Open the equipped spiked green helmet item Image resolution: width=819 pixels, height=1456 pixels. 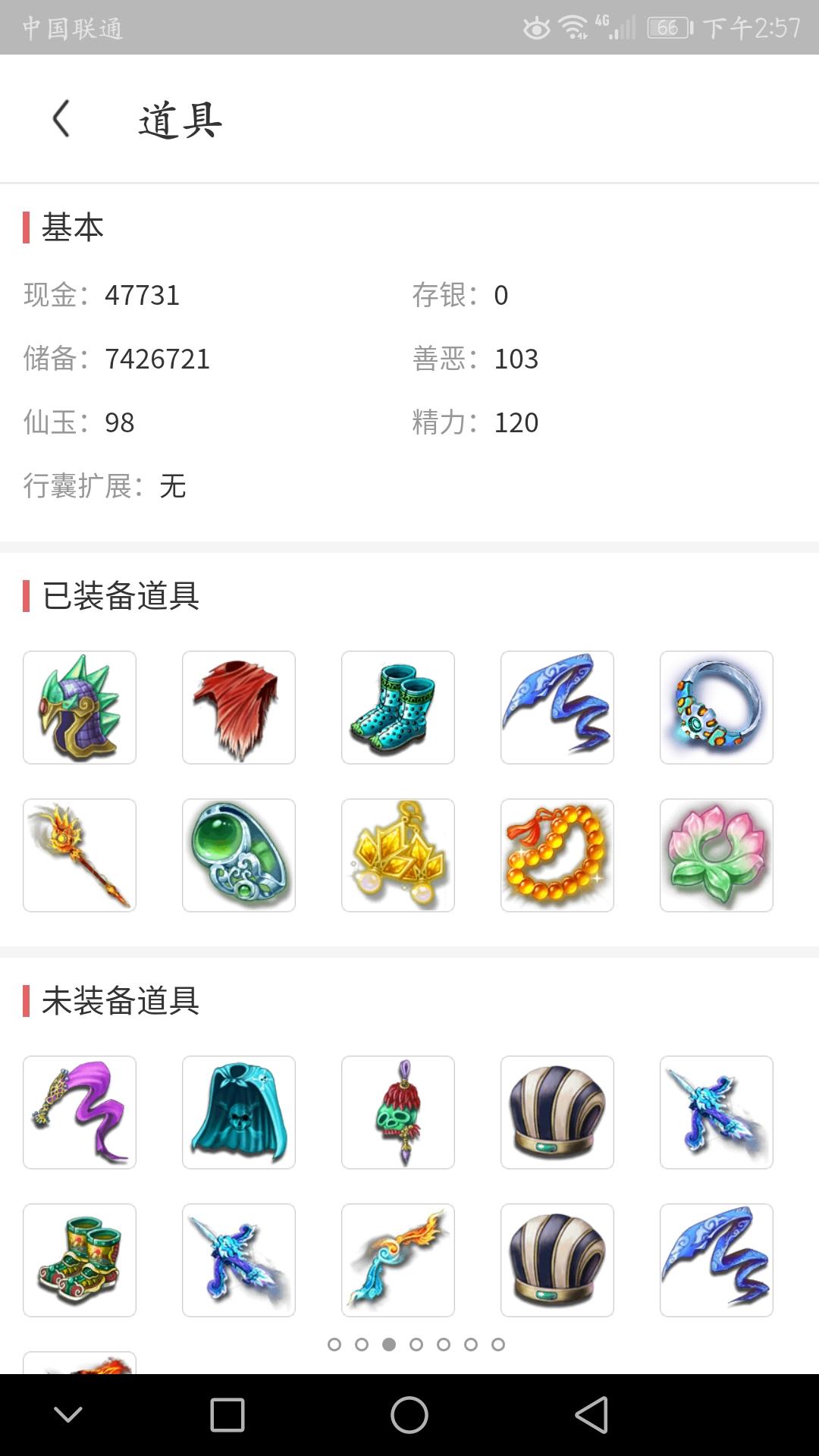click(80, 708)
